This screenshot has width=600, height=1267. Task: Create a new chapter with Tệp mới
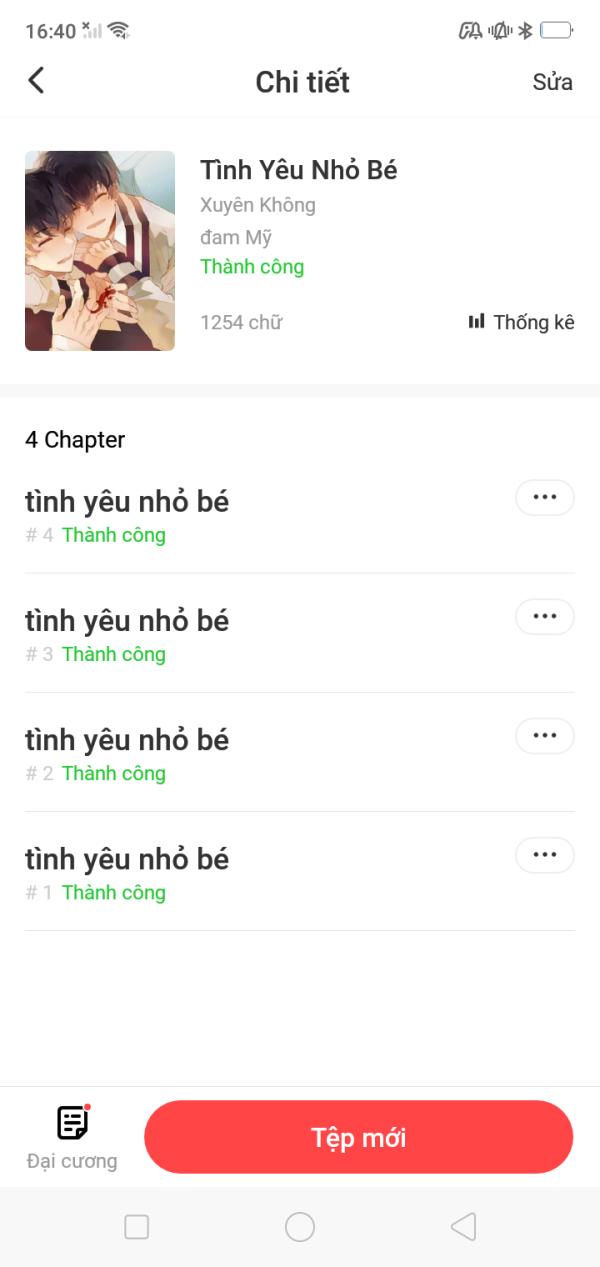coord(358,1137)
